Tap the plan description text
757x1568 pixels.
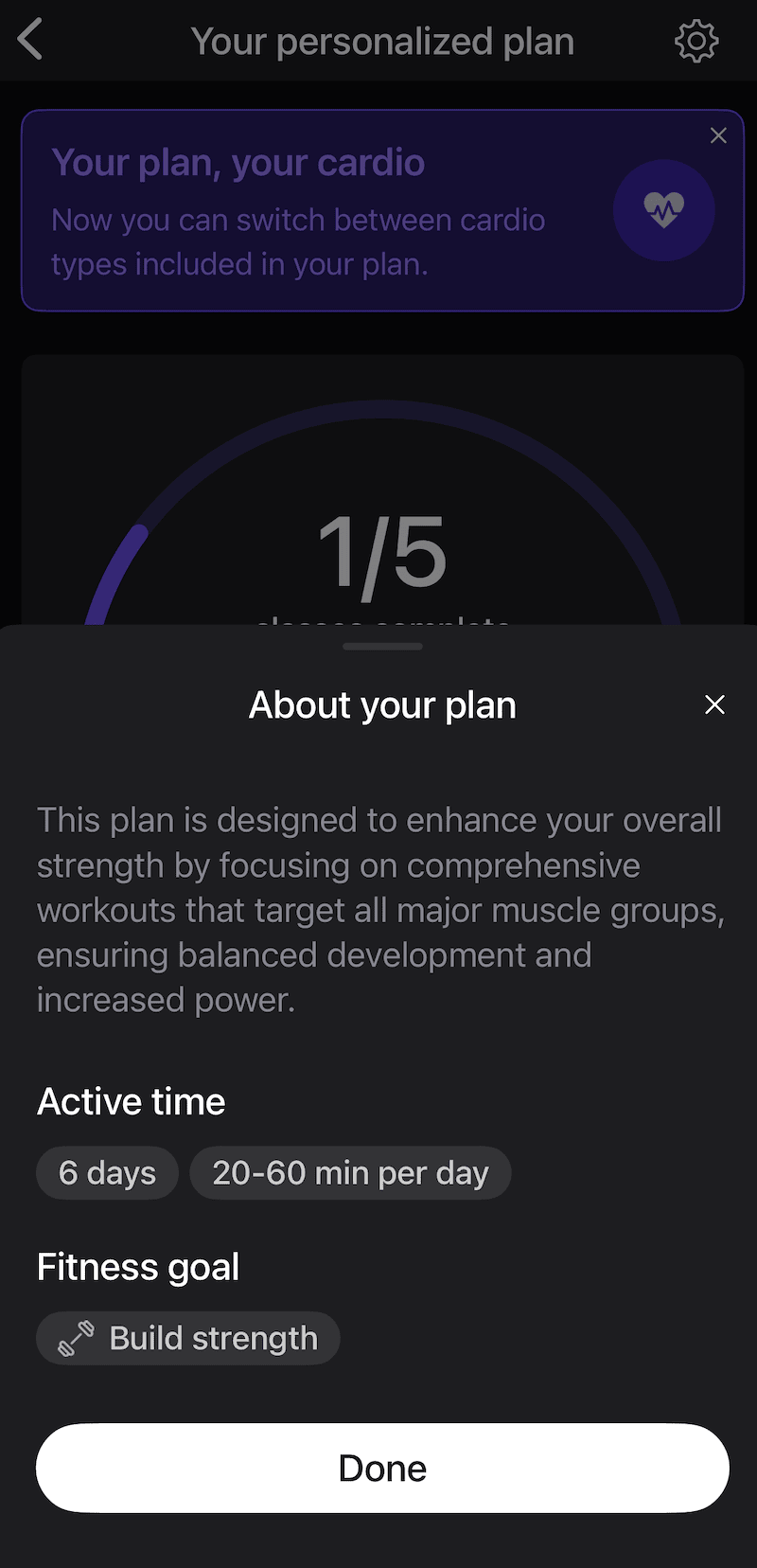point(378,909)
